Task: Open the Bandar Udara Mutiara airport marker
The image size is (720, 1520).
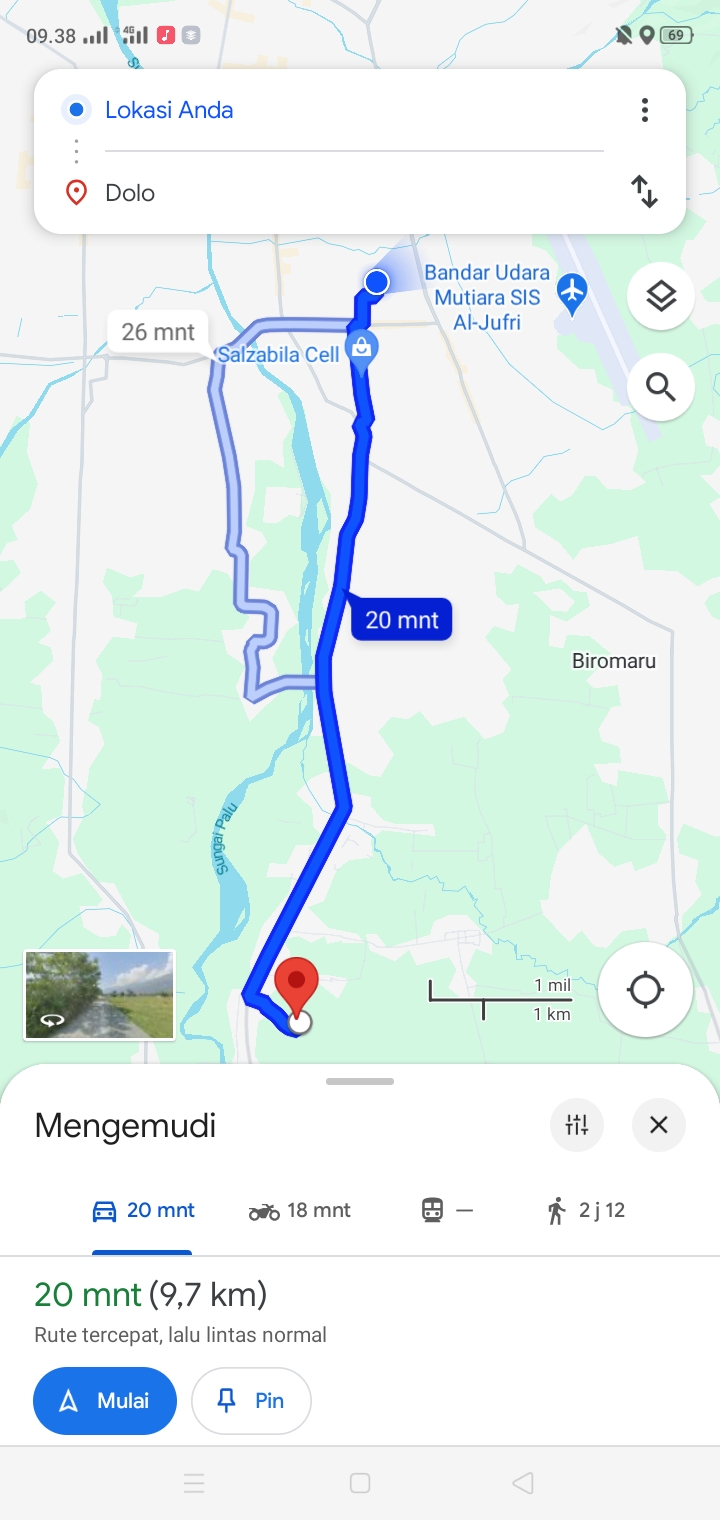Action: click(571, 294)
